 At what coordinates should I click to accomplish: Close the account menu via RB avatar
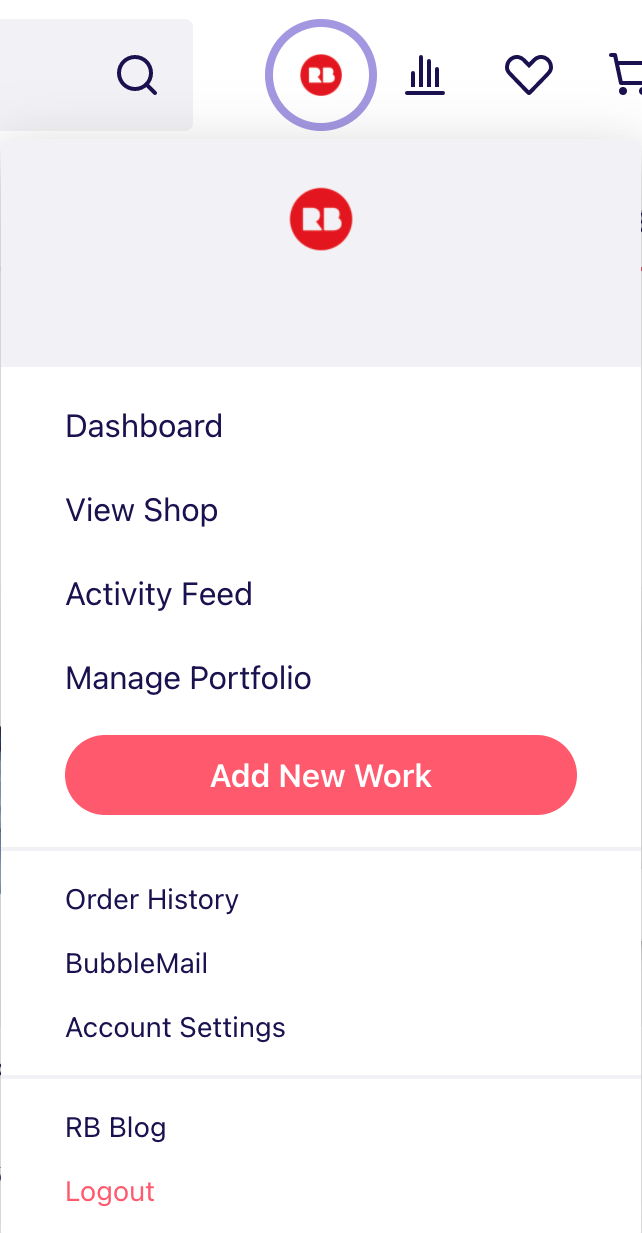(321, 75)
